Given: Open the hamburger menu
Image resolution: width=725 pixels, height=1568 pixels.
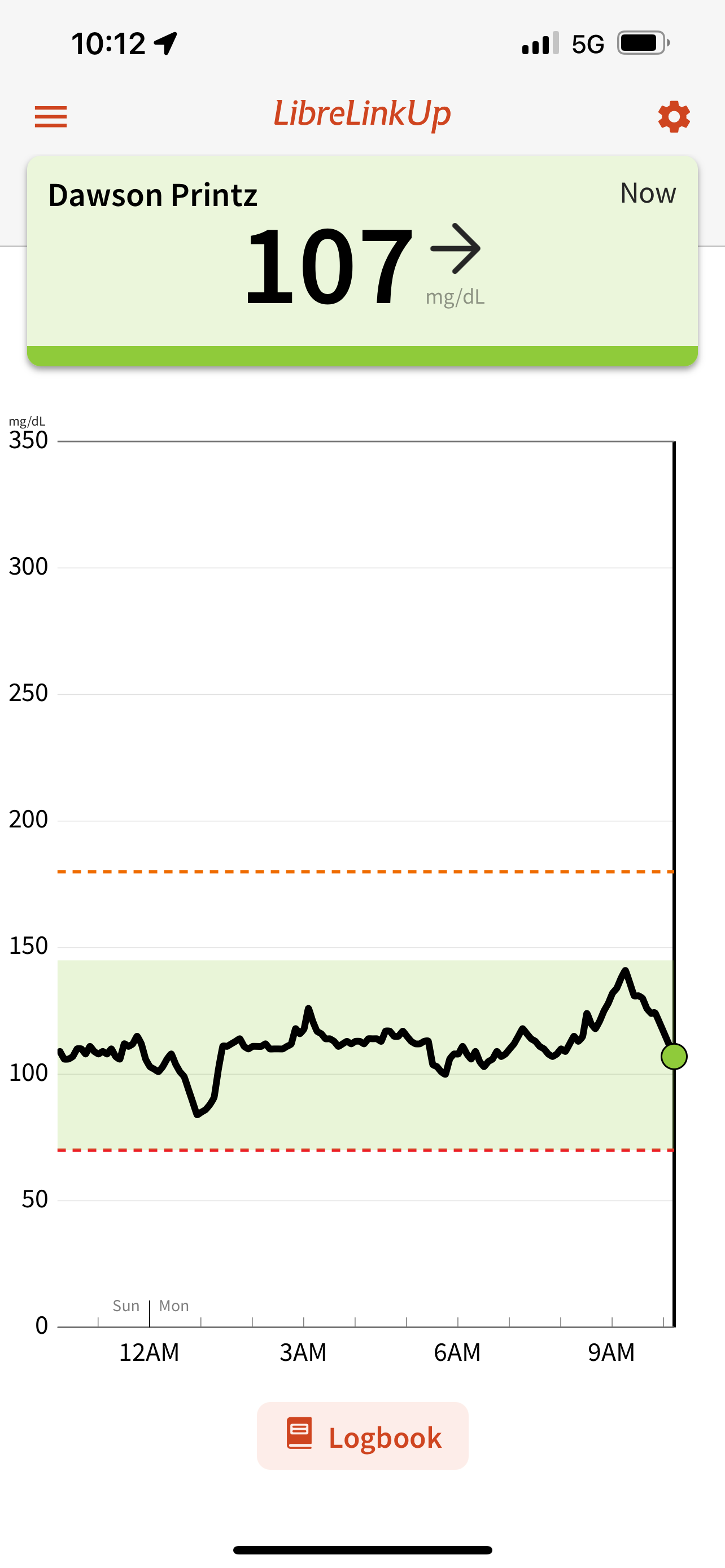Looking at the screenshot, I should 50,116.
